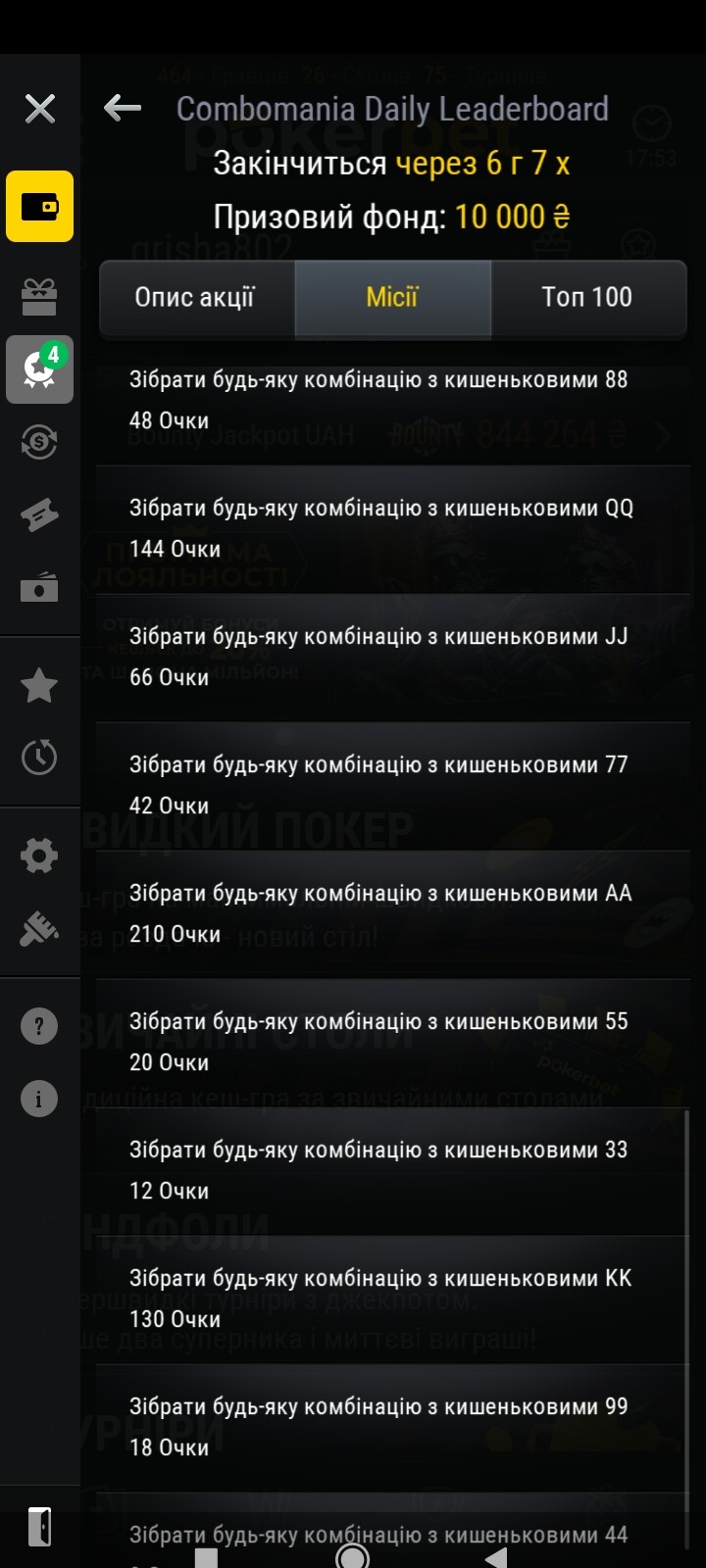Open the info icon in sidebar

coord(39,1099)
